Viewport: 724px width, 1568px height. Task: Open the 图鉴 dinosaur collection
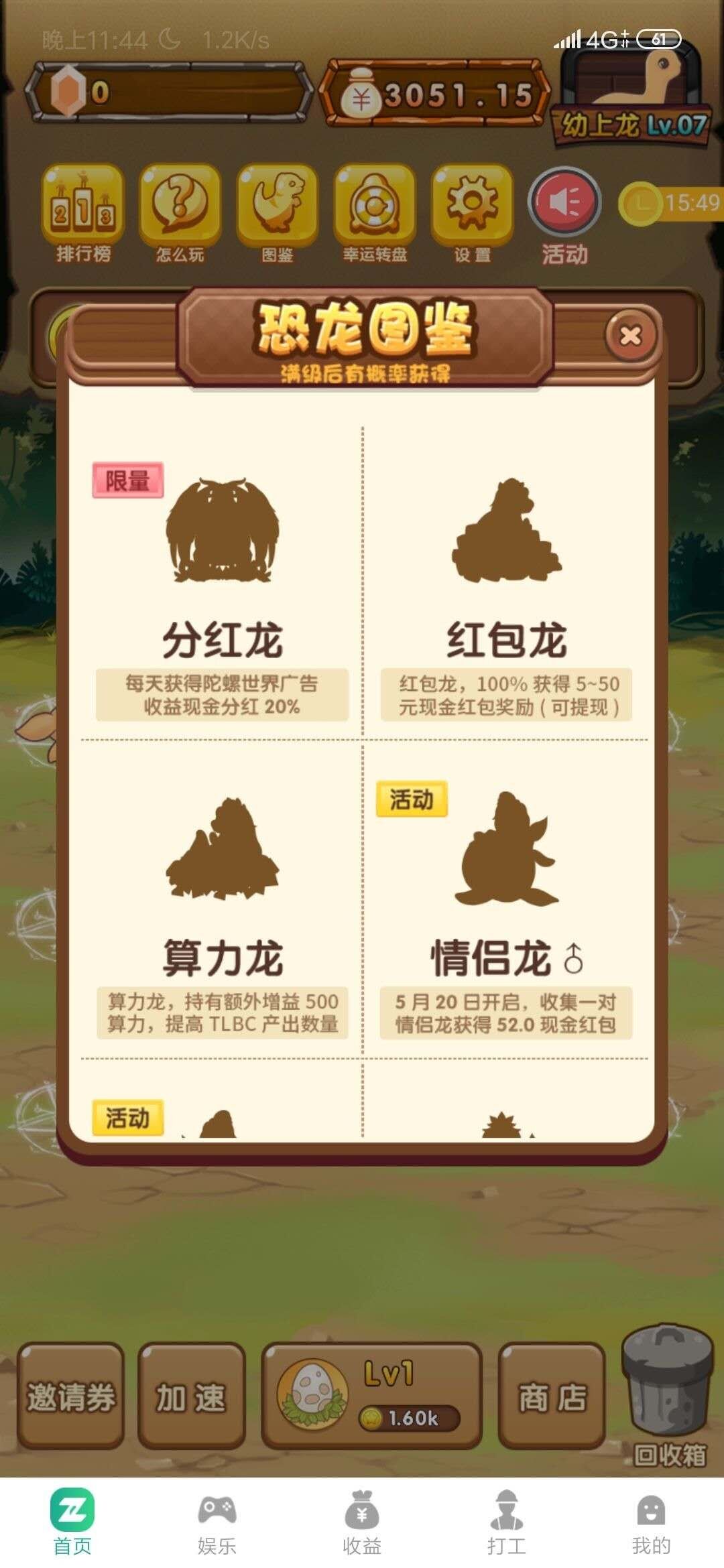pos(277,213)
